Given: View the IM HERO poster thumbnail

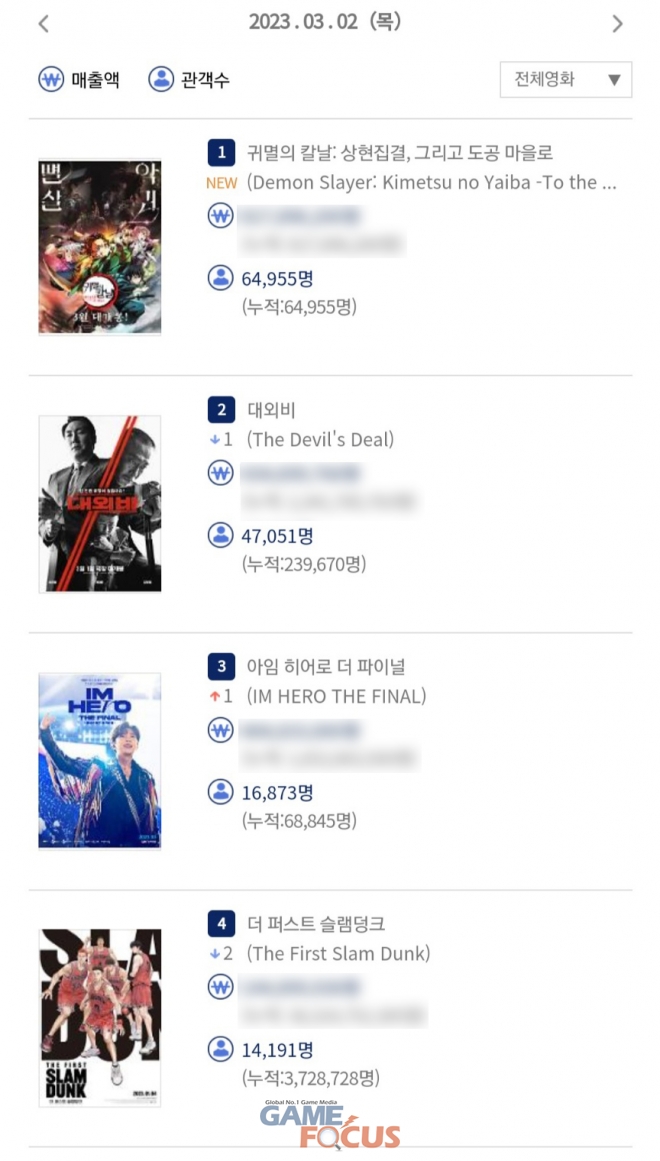Looking at the screenshot, I should tap(100, 761).
